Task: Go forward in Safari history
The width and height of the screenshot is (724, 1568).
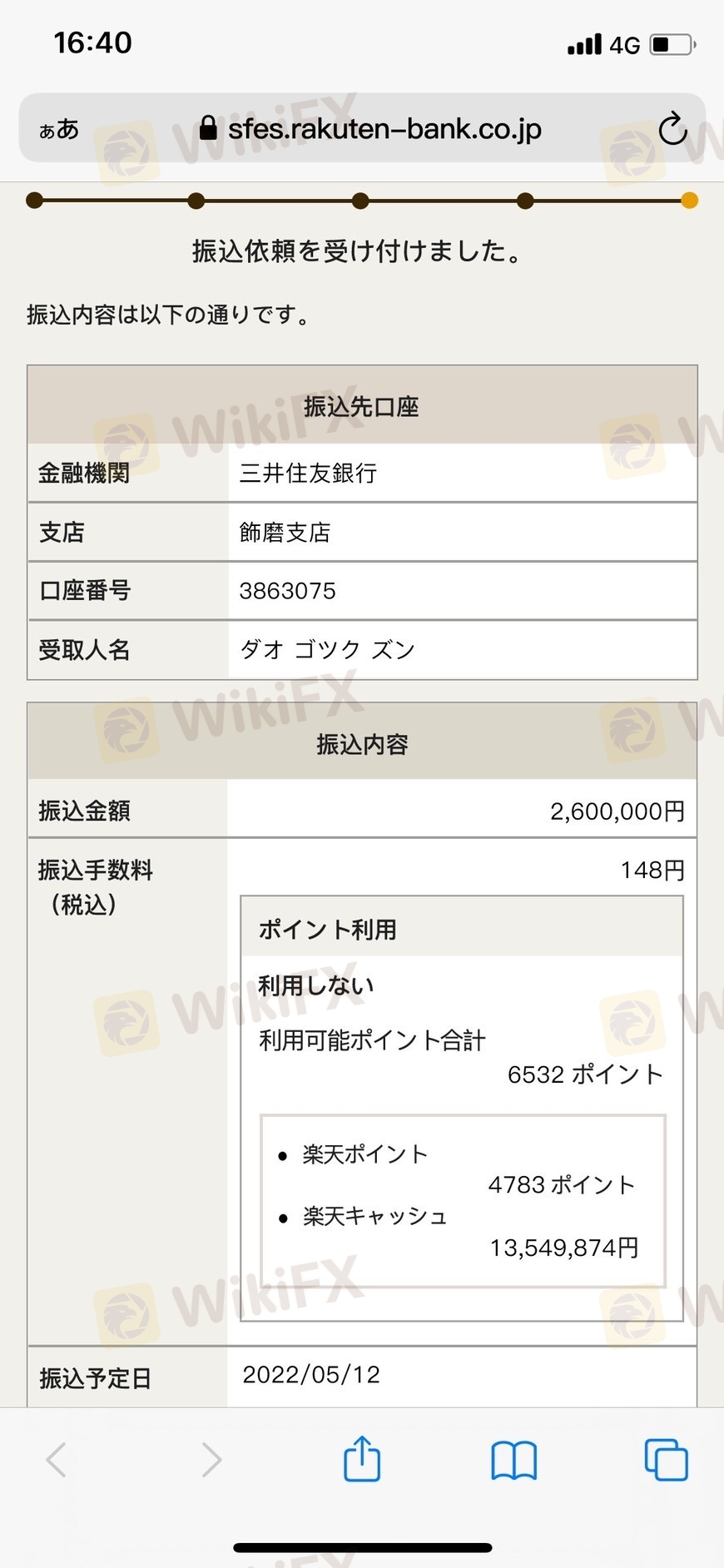Action: [211, 1460]
